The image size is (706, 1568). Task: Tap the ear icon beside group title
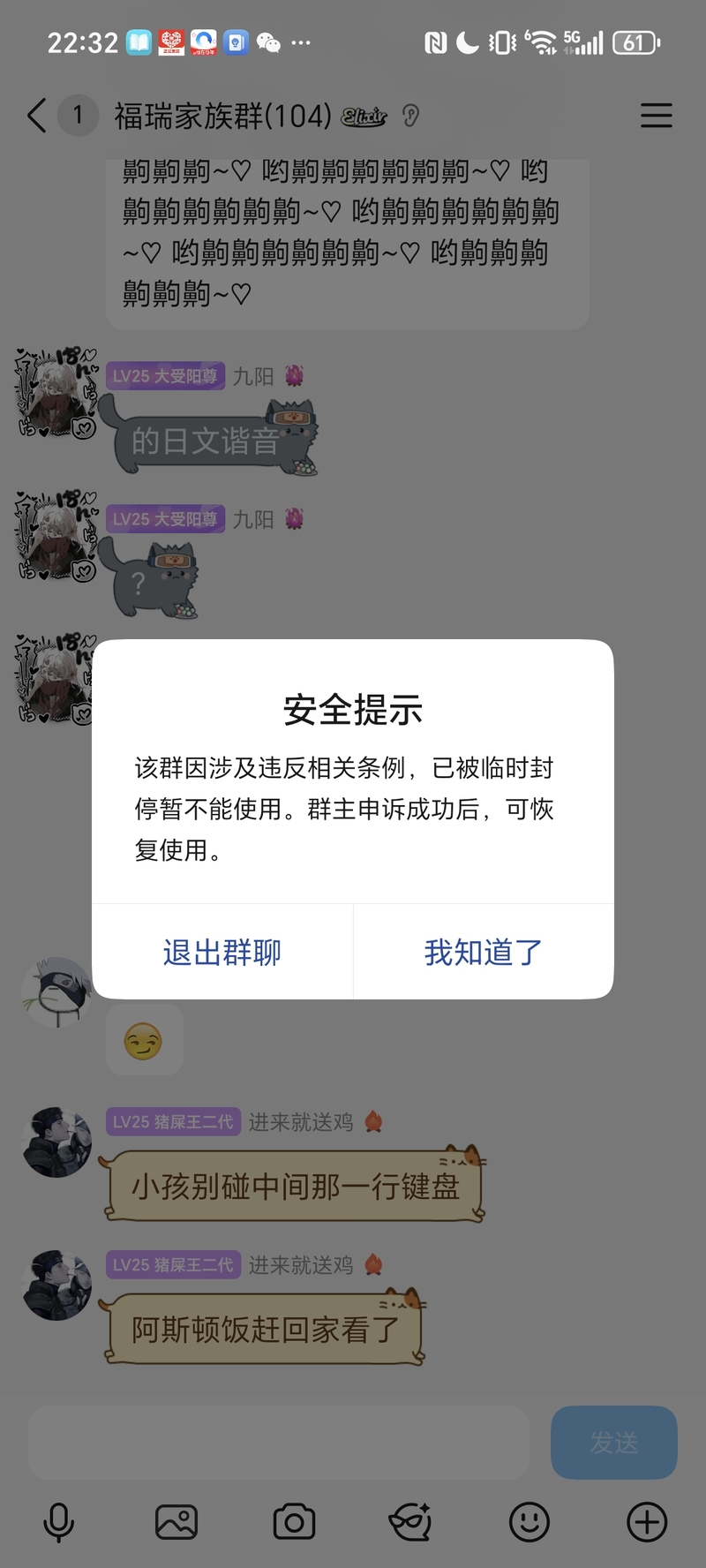[x=410, y=116]
